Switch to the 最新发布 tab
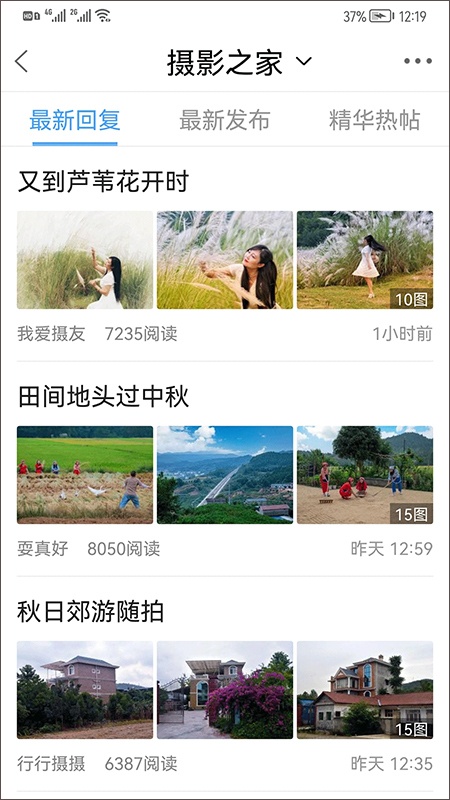This screenshot has width=450, height=800. 224,121
